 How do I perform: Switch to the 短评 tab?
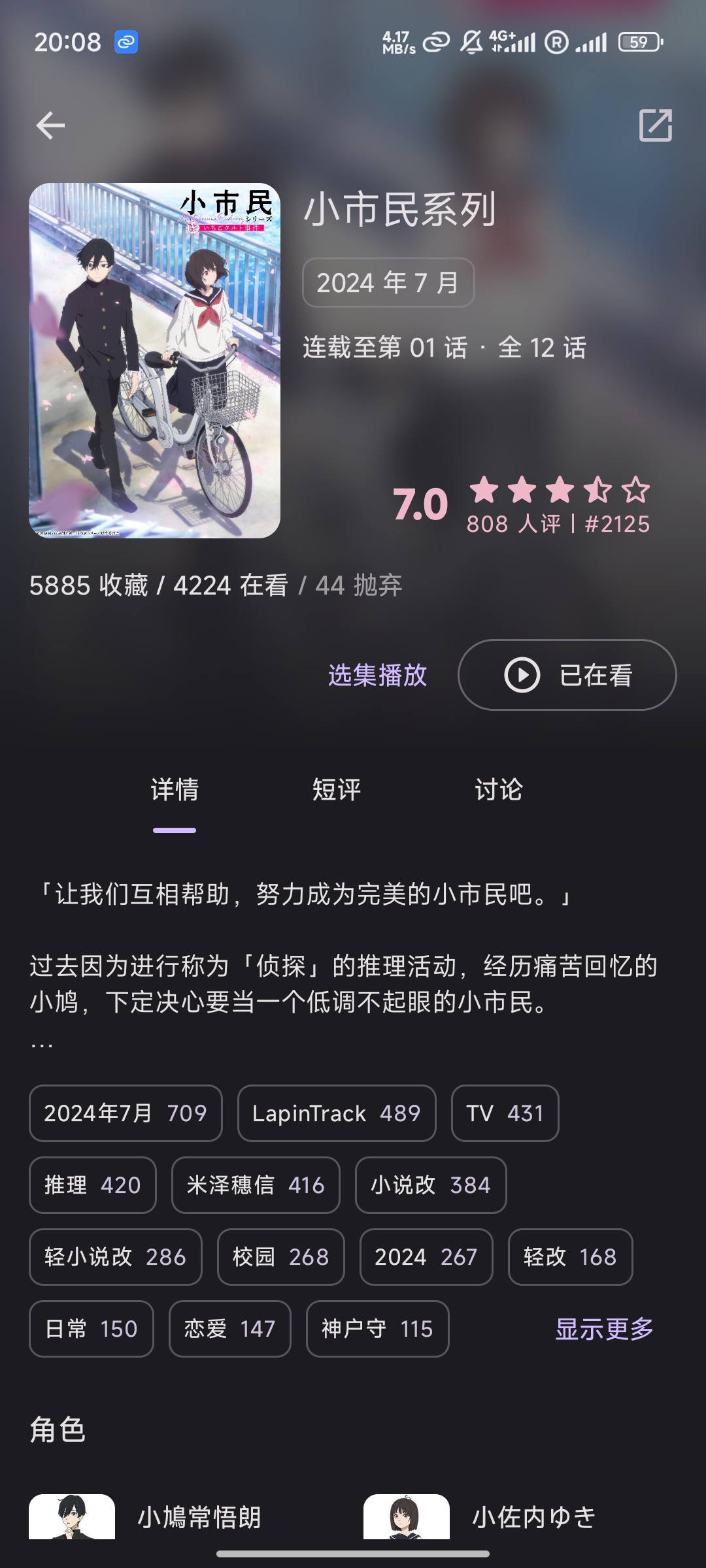pos(336,790)
